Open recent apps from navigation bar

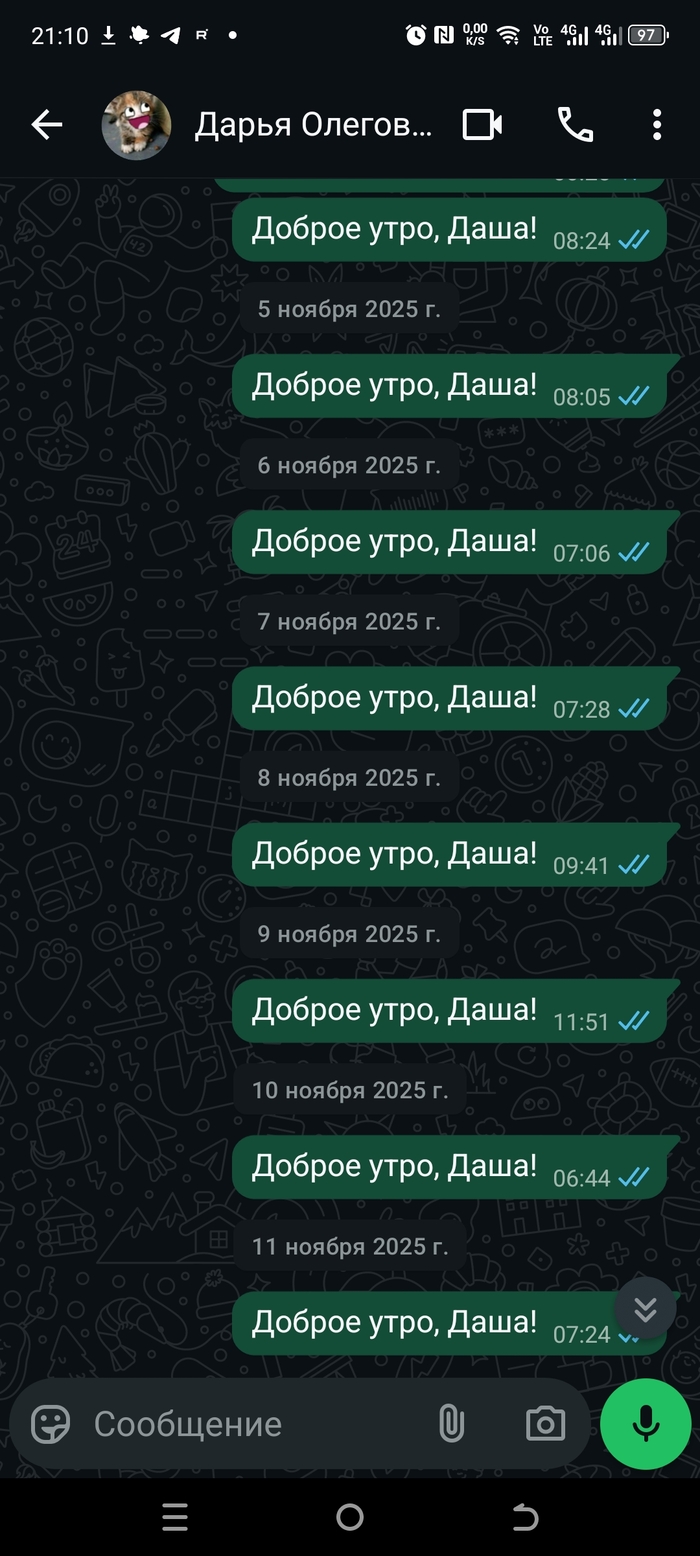pos(175,1518)
